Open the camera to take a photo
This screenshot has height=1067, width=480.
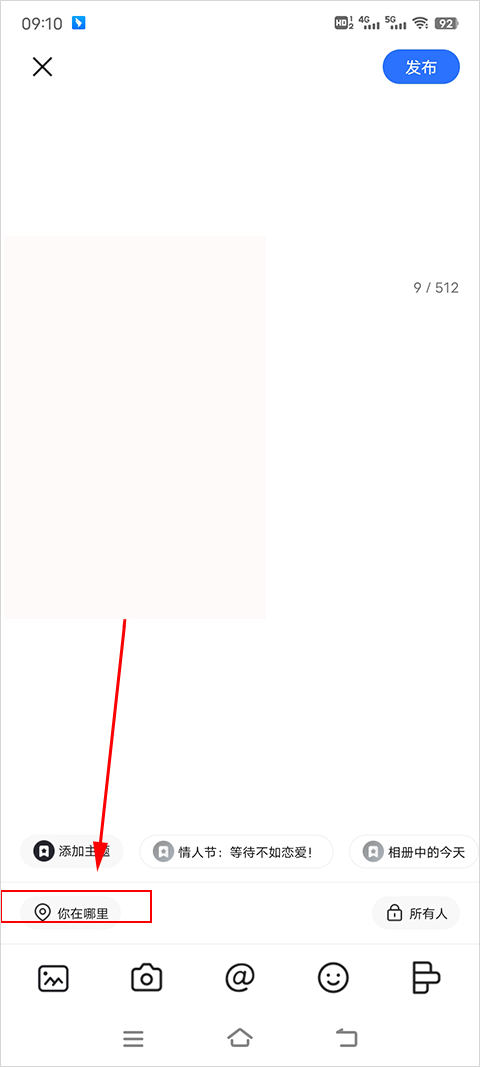[x=146, y=979]
